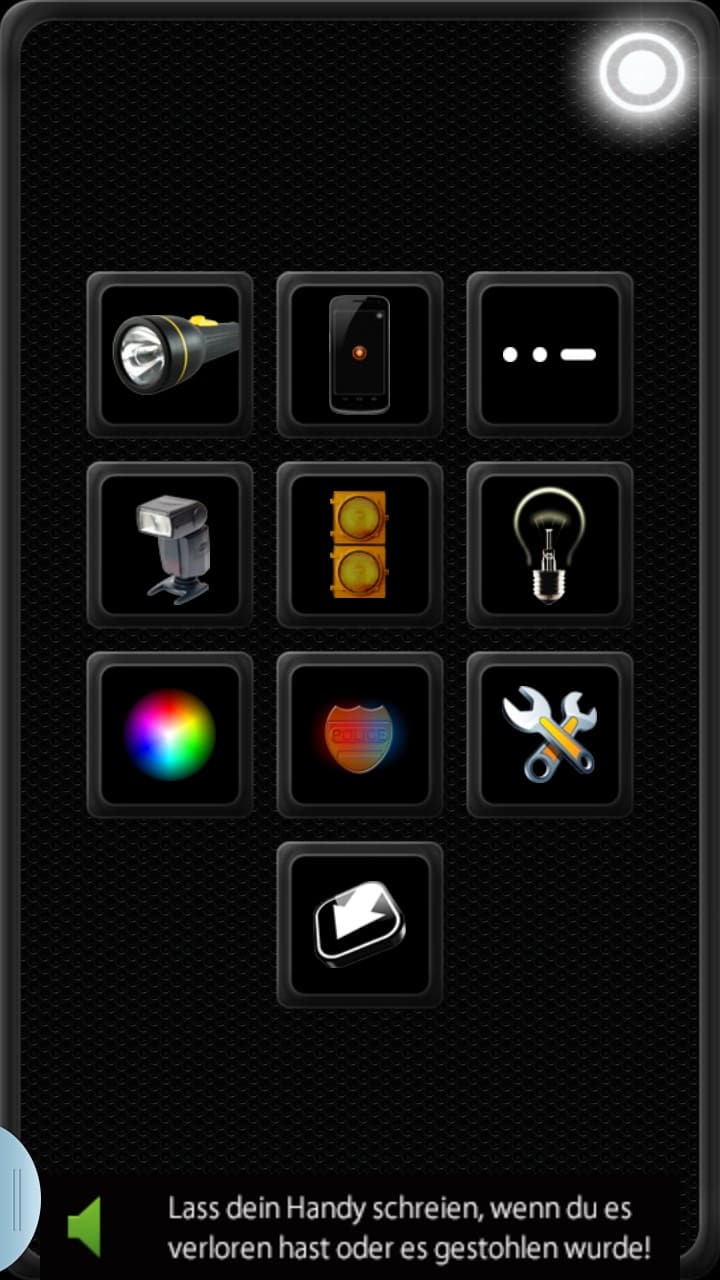This screenshot has height=1280, width=720.
Task: Pick a color from the rainbow color wheel
Action: (170, 735)
